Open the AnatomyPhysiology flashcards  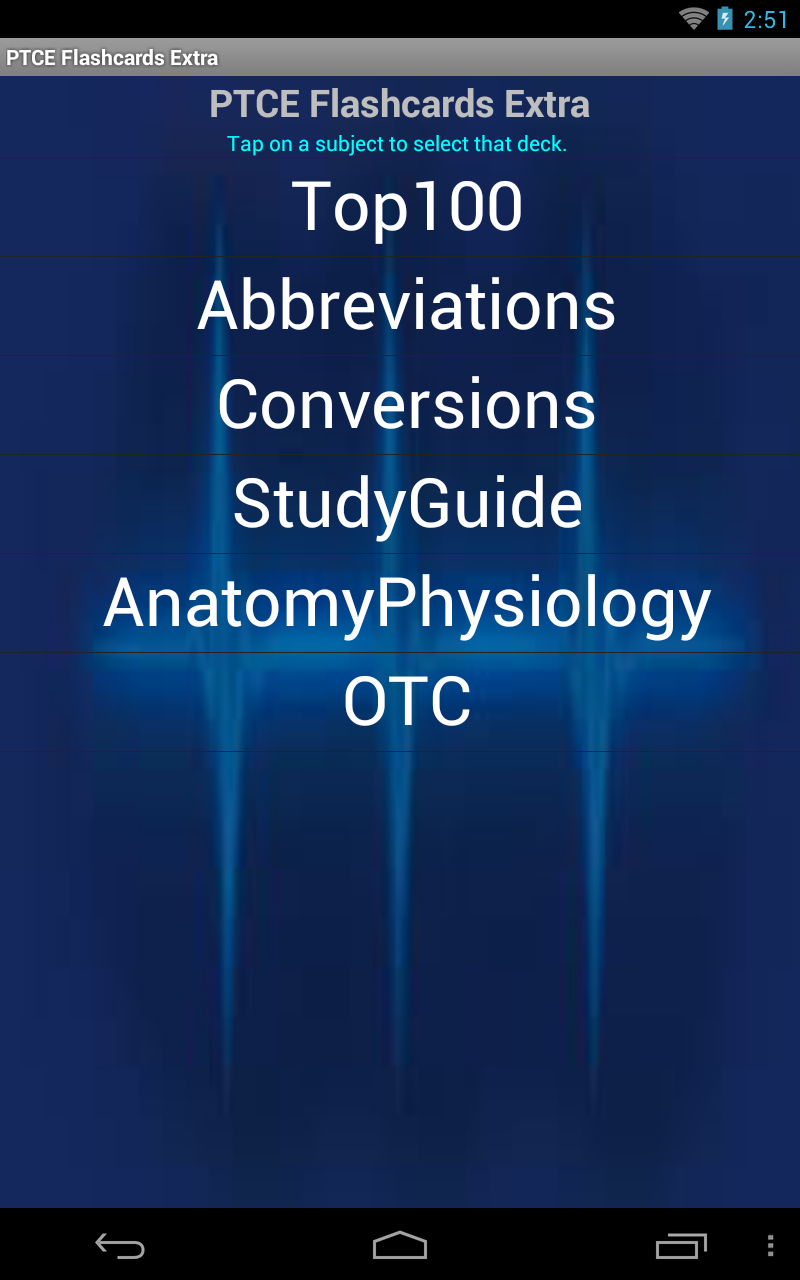coord(404,602)
